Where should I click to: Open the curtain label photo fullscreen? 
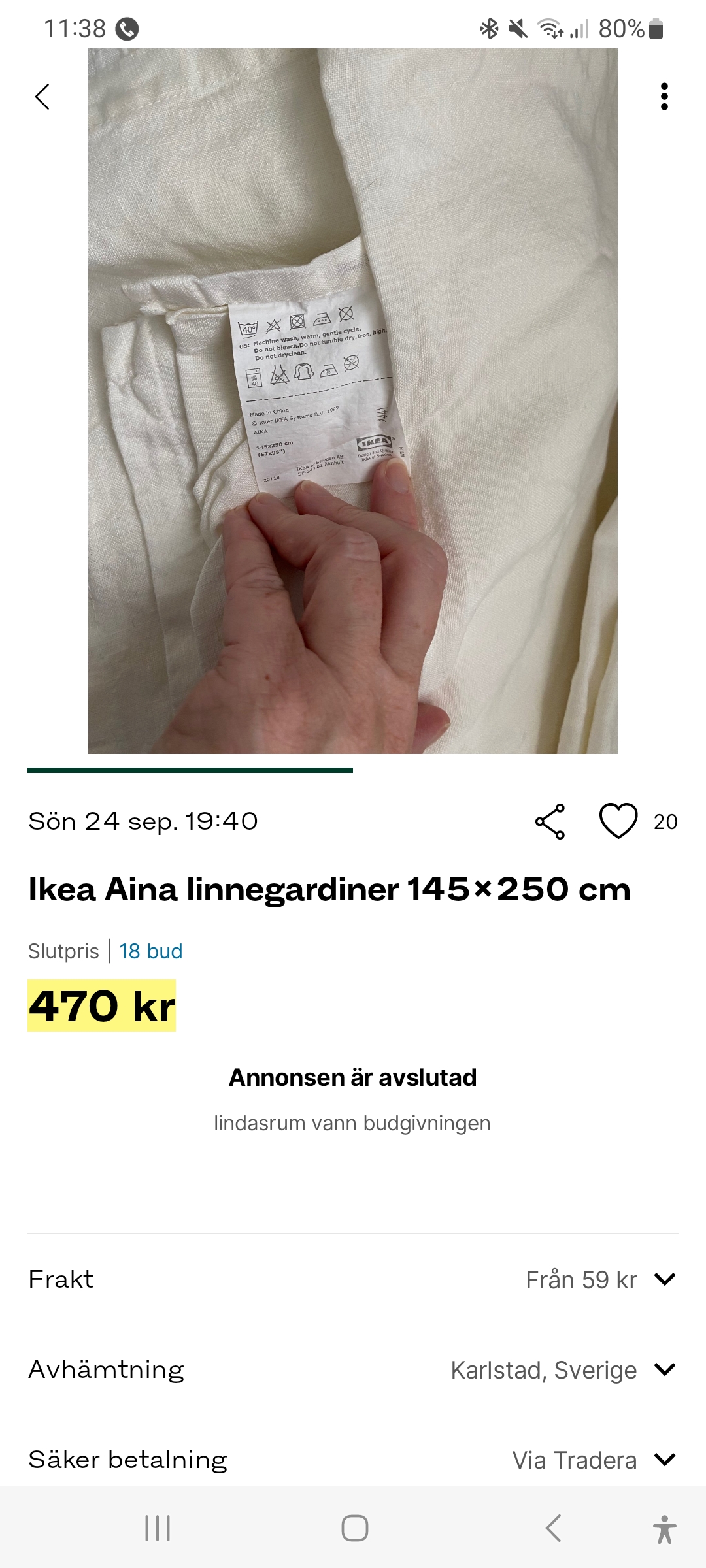[353, 401]
